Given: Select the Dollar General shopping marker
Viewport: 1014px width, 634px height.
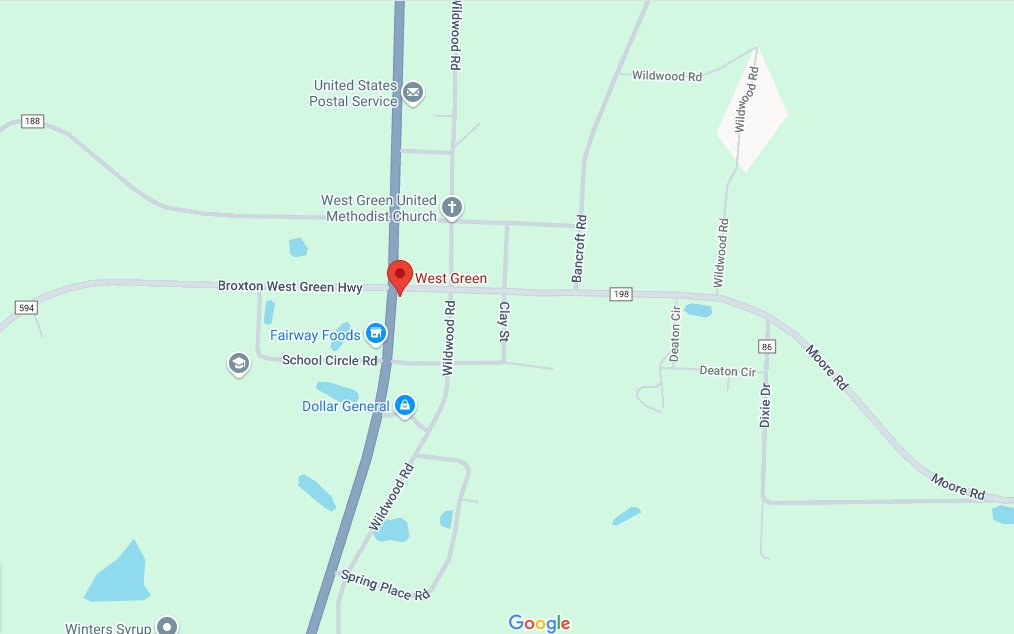Looking at the screenshot, I should tap(405, 405).
